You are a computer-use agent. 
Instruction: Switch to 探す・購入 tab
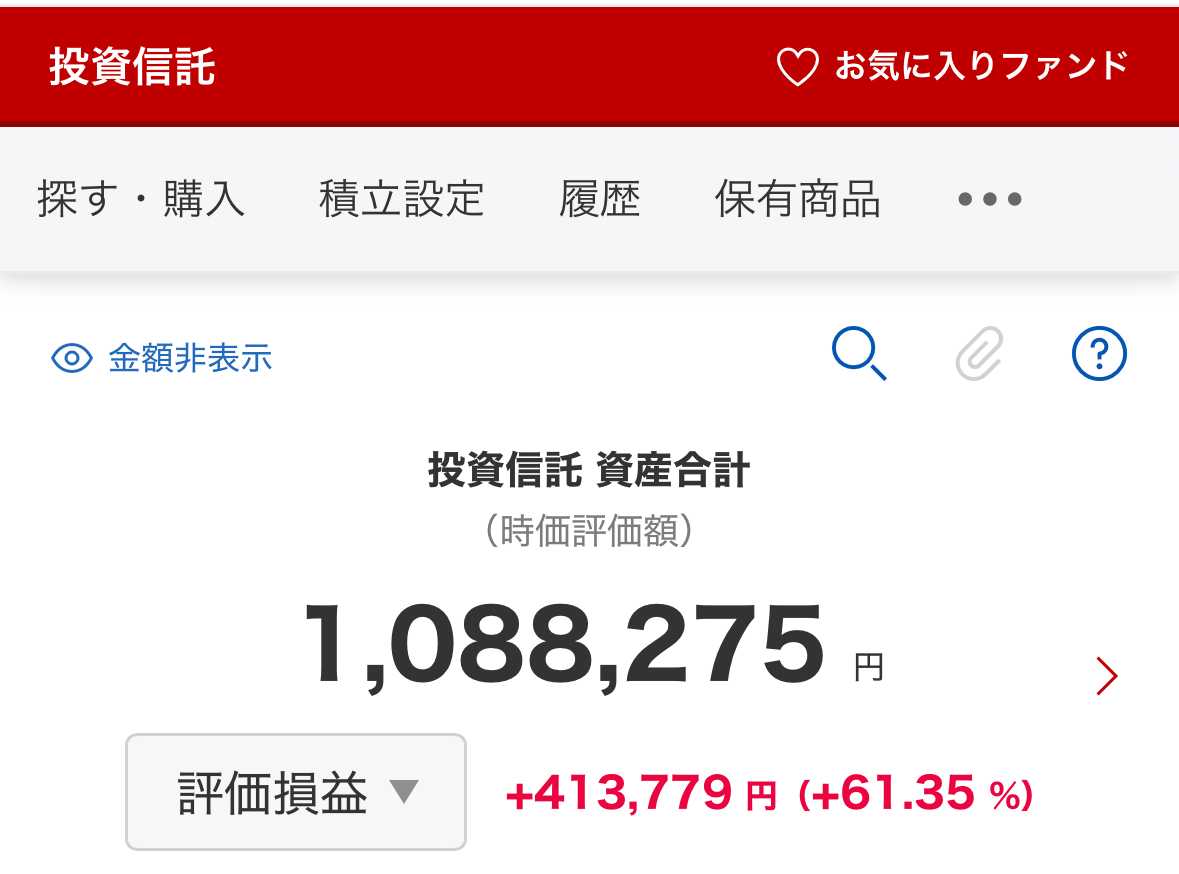click(141, 198)
